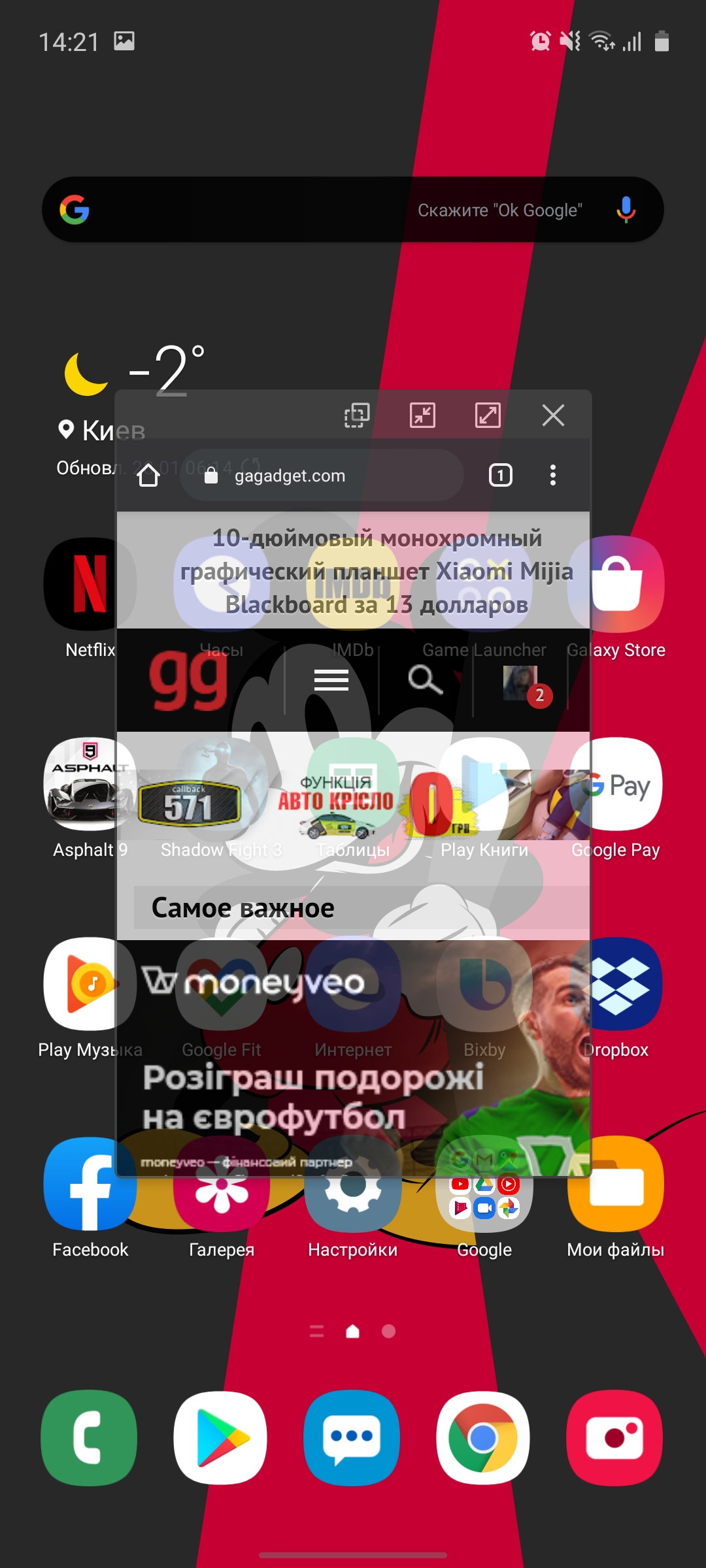Start Google voice search
Image resolution: width=706 pixels, height=1568 pixels.
point(626,210)
